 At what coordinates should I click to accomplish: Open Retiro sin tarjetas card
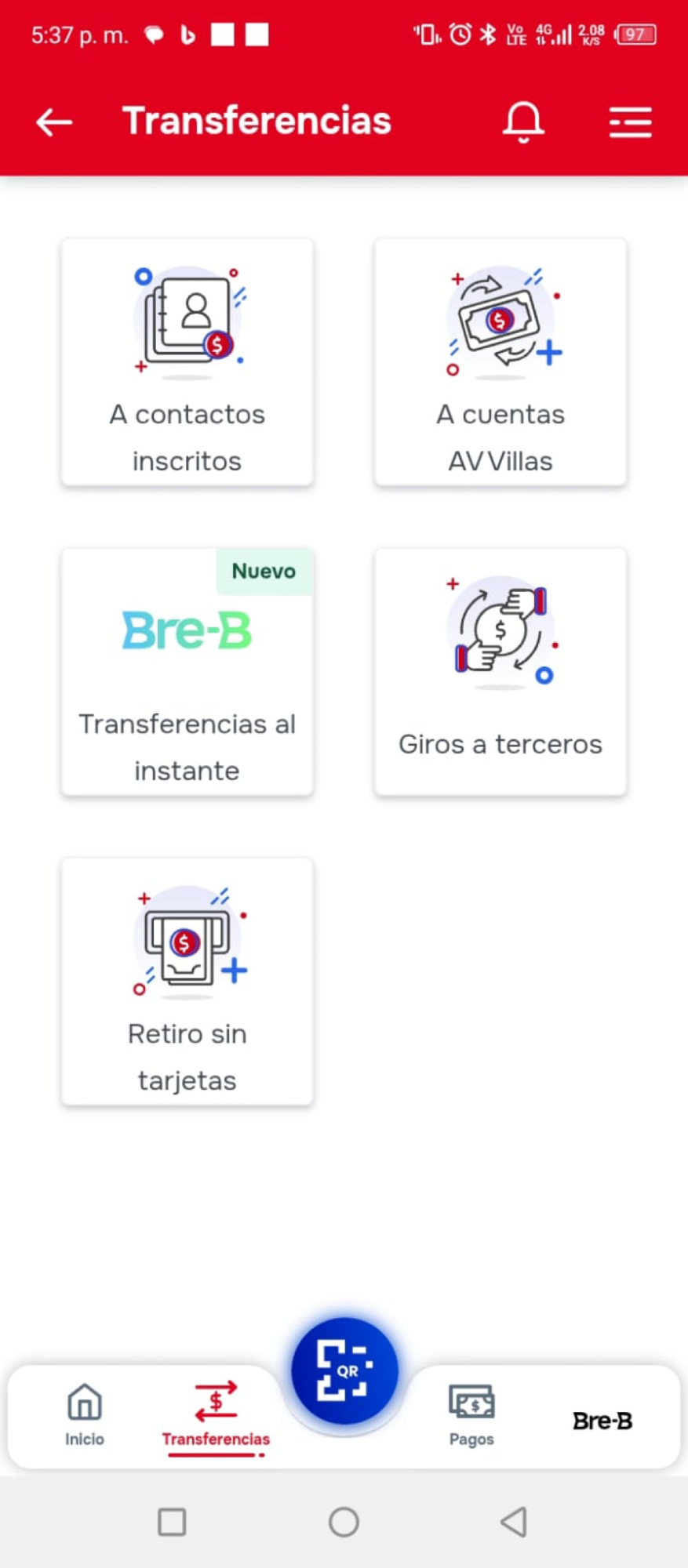point(187,982)
